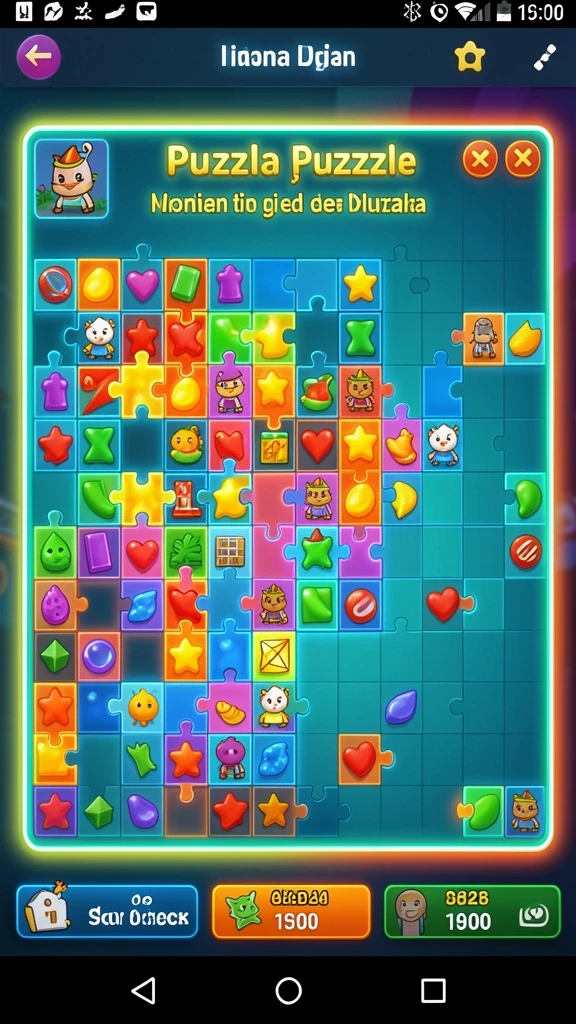Open the white wand tool icon

pos(545,57)
